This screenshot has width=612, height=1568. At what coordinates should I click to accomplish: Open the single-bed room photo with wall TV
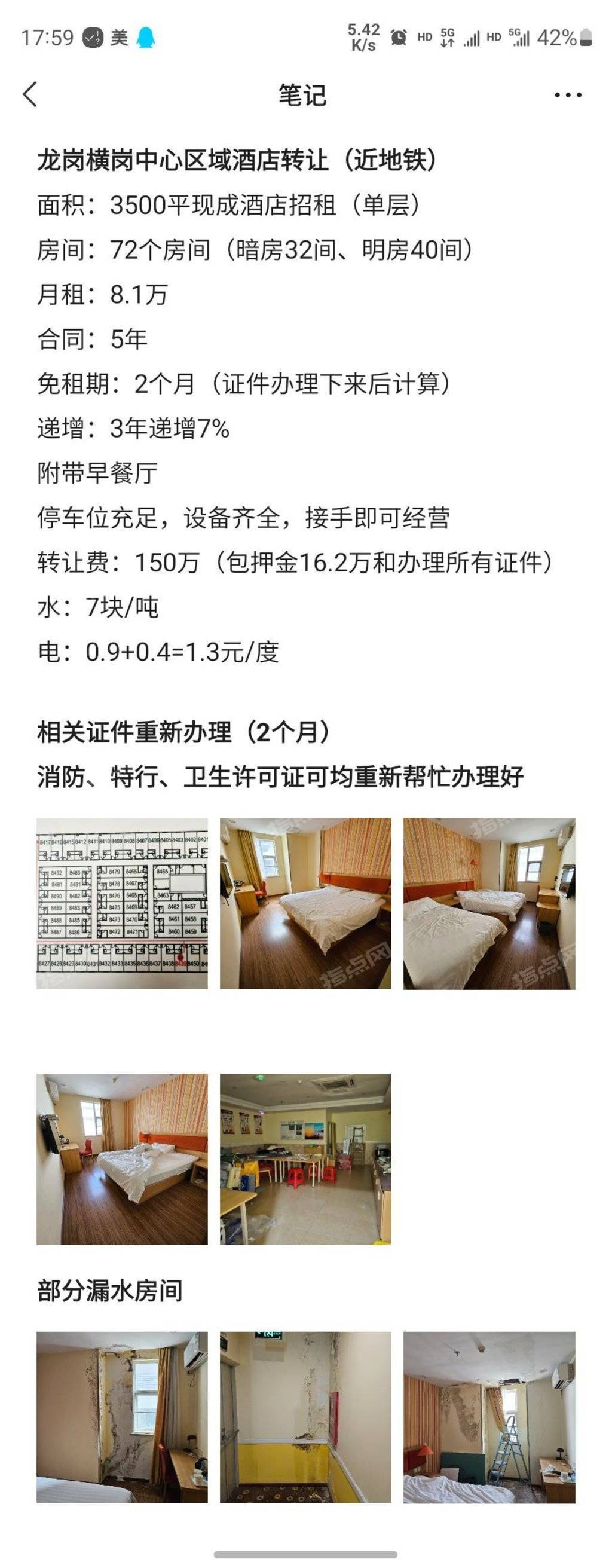coord(123,1159)
